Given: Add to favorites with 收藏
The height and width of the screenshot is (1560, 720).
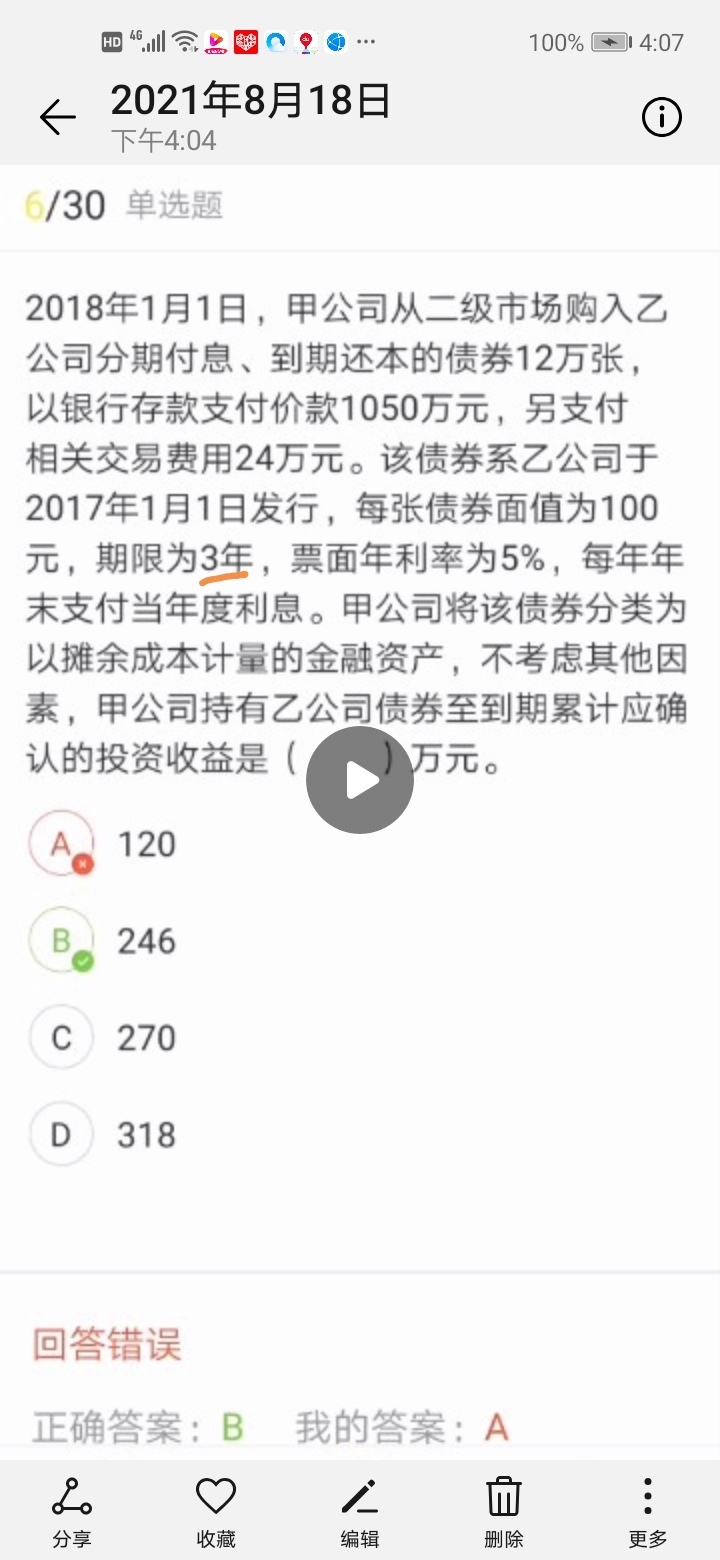Looking at the screenshot, I should tap(215, 1511).
